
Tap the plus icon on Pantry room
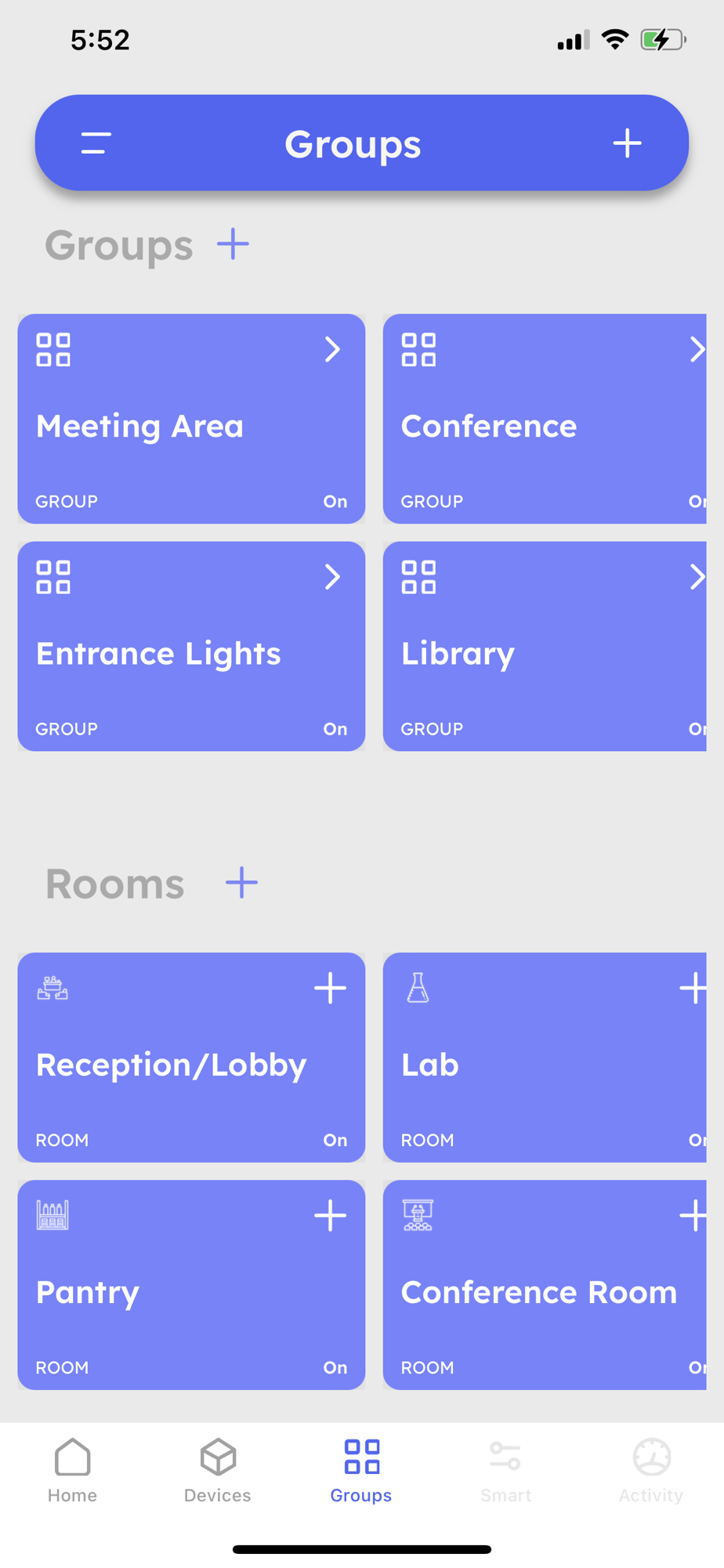330,1216
